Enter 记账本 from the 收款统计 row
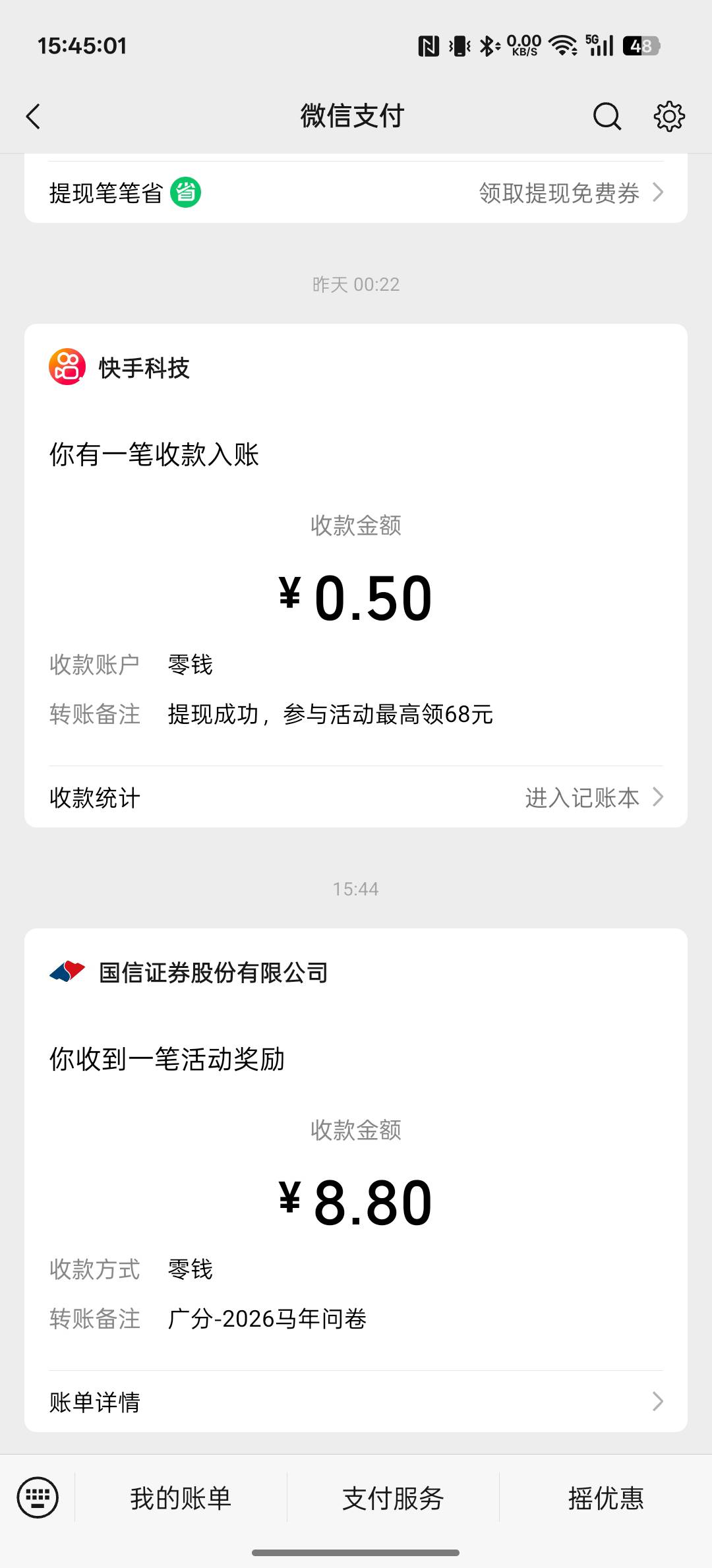712x1568 pixels. coord(356,797)
